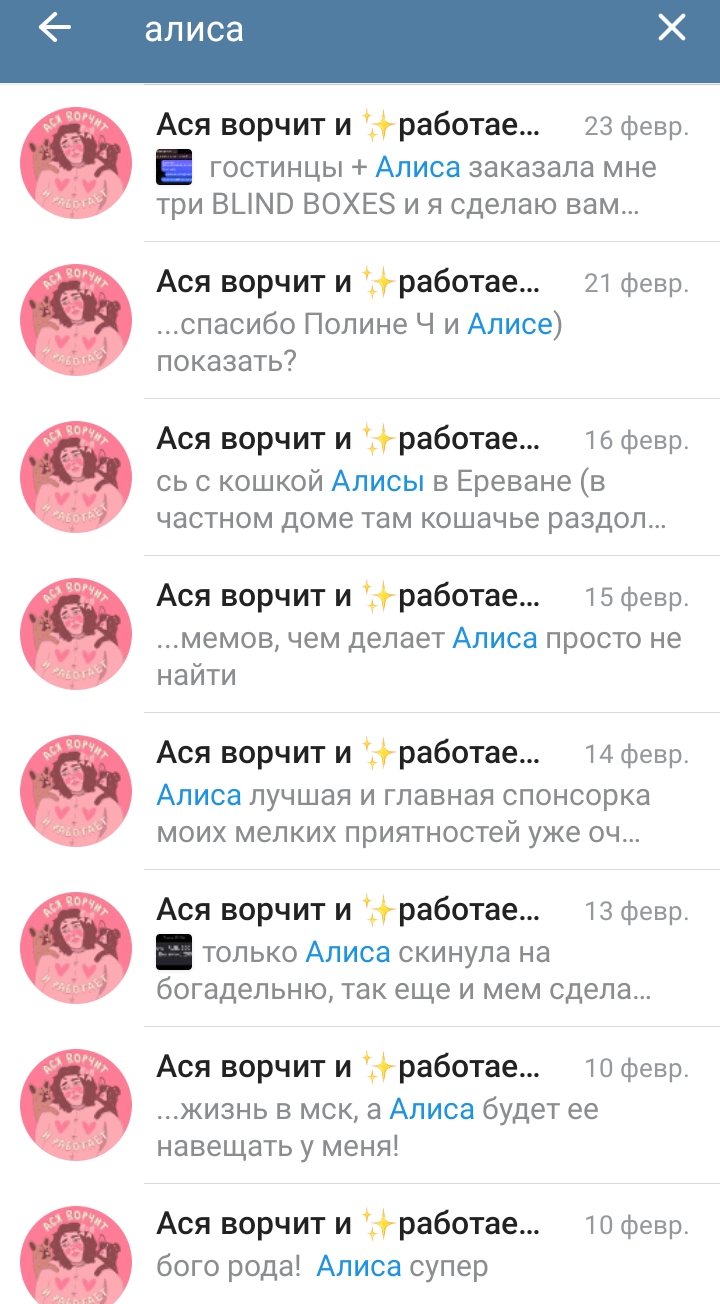Open the 14 февр. result about главная спонсорка
The height and width of the screenshot is (1304, 720).
[420, 793]
